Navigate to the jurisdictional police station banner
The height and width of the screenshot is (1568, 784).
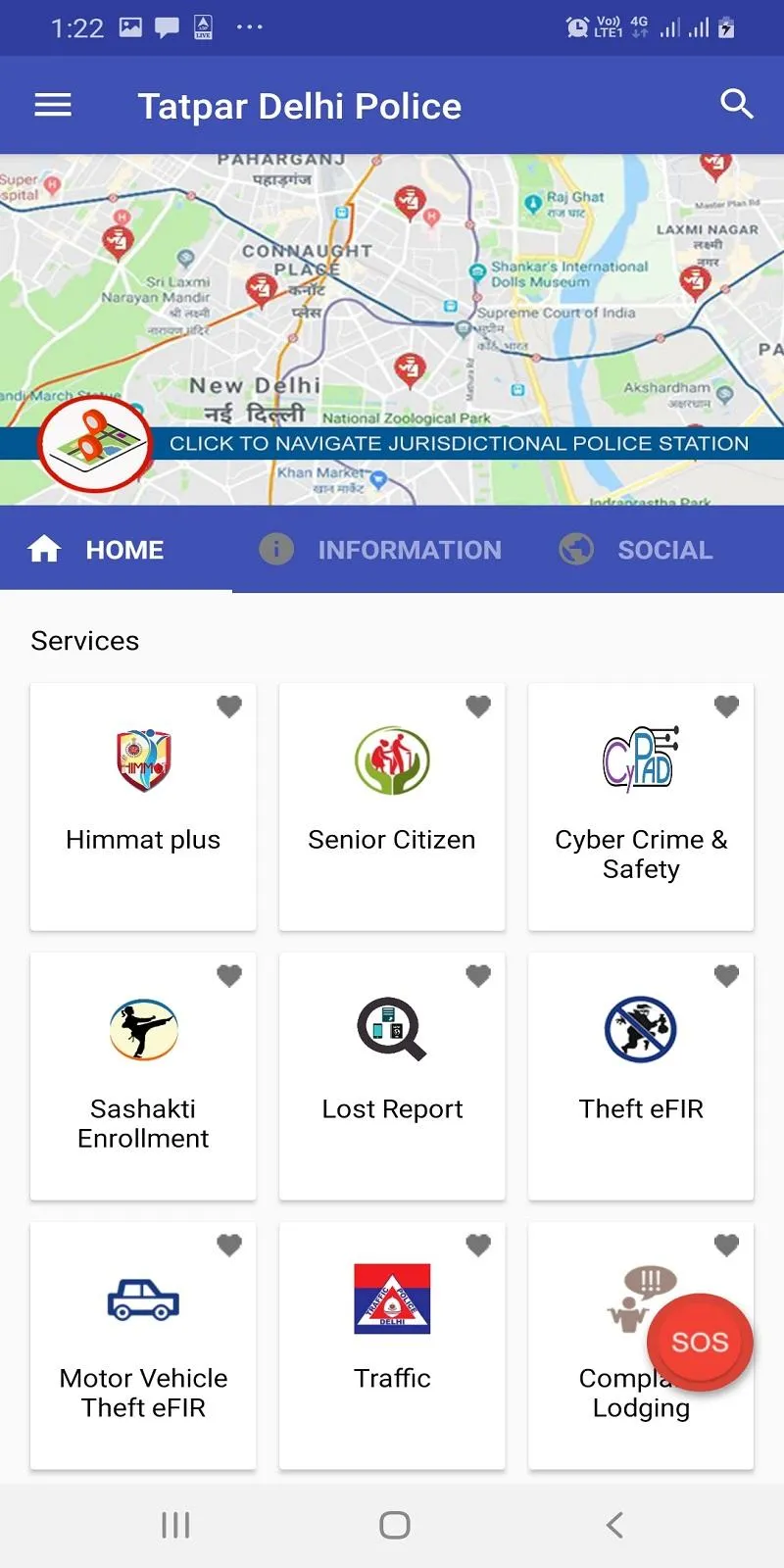pyautogui.click(x=458, y=444)
